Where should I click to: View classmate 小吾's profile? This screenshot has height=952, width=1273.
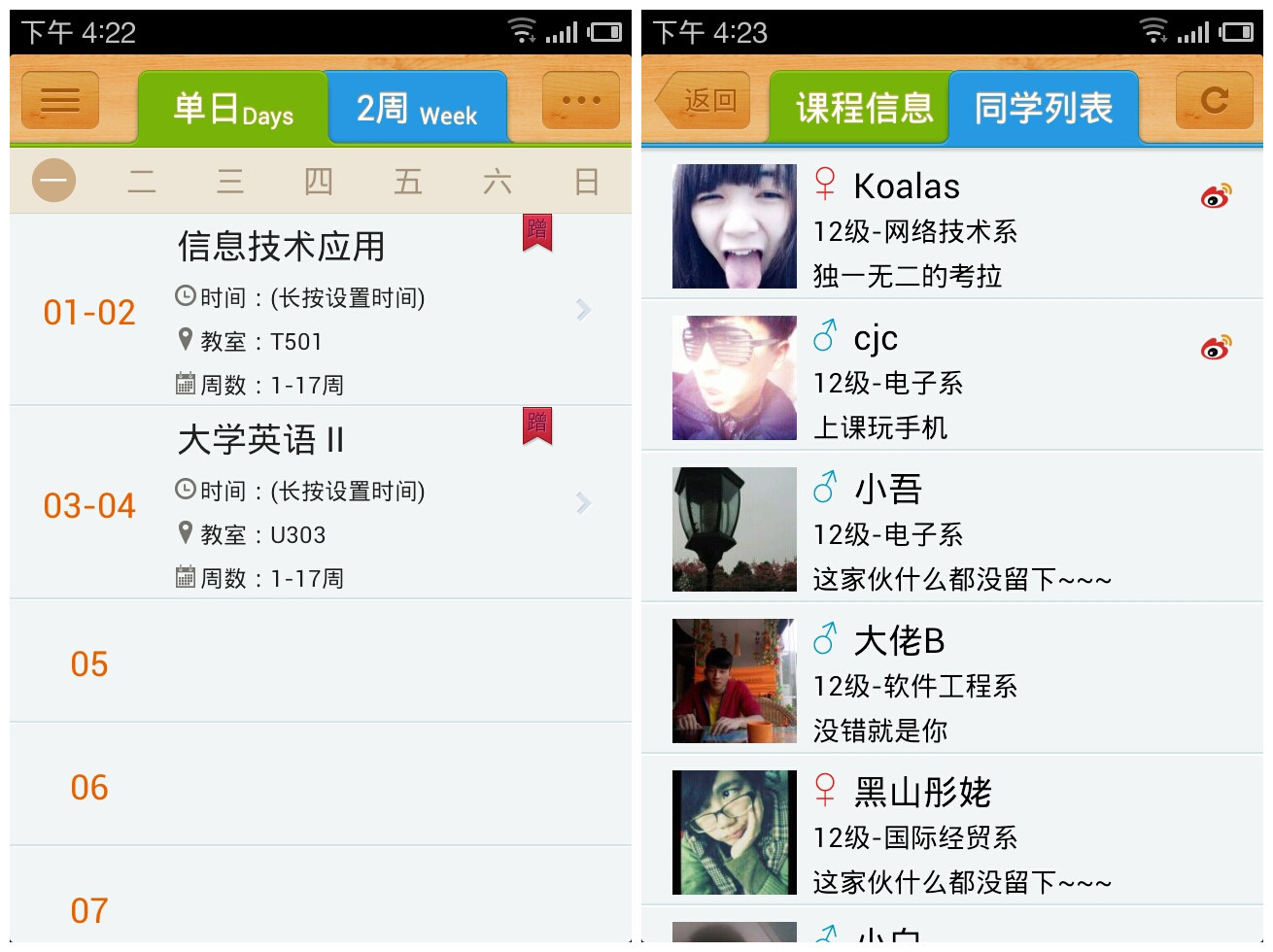(933, 529)
